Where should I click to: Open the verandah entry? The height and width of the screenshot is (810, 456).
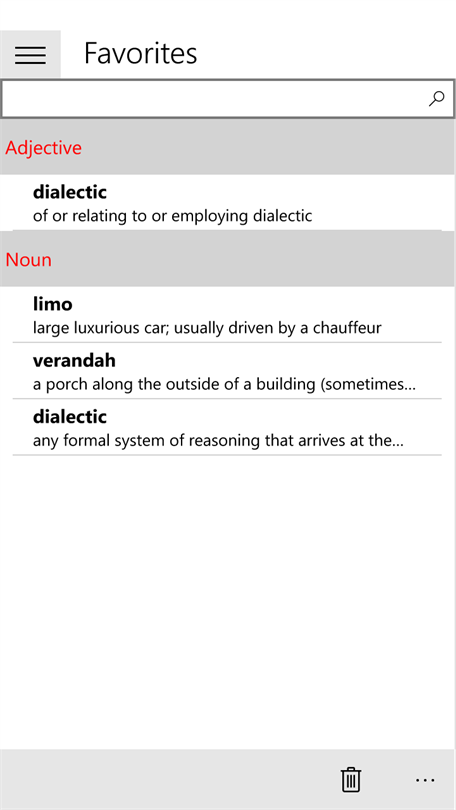coord(227,371)
